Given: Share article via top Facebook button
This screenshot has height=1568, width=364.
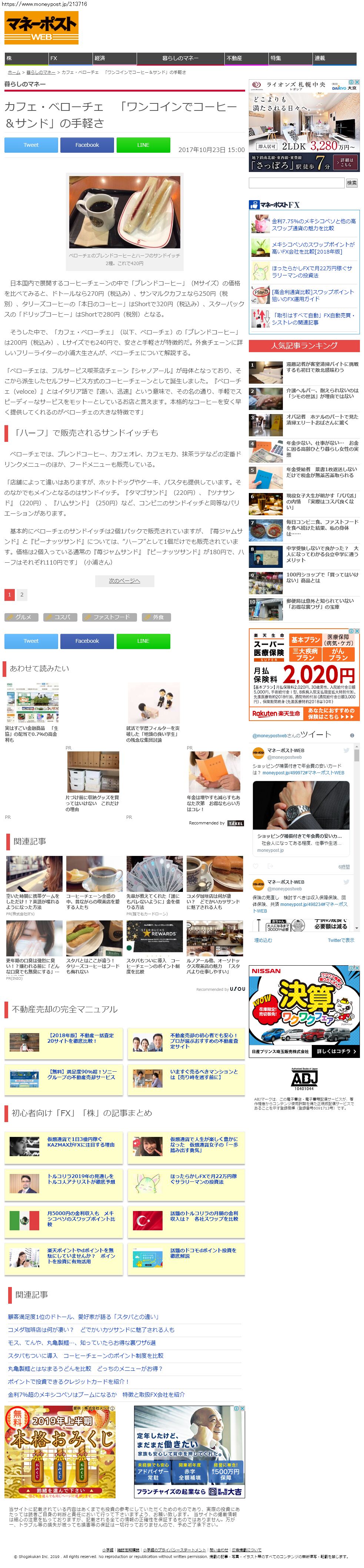Looking at the screenshot, I should pos(87,145).
